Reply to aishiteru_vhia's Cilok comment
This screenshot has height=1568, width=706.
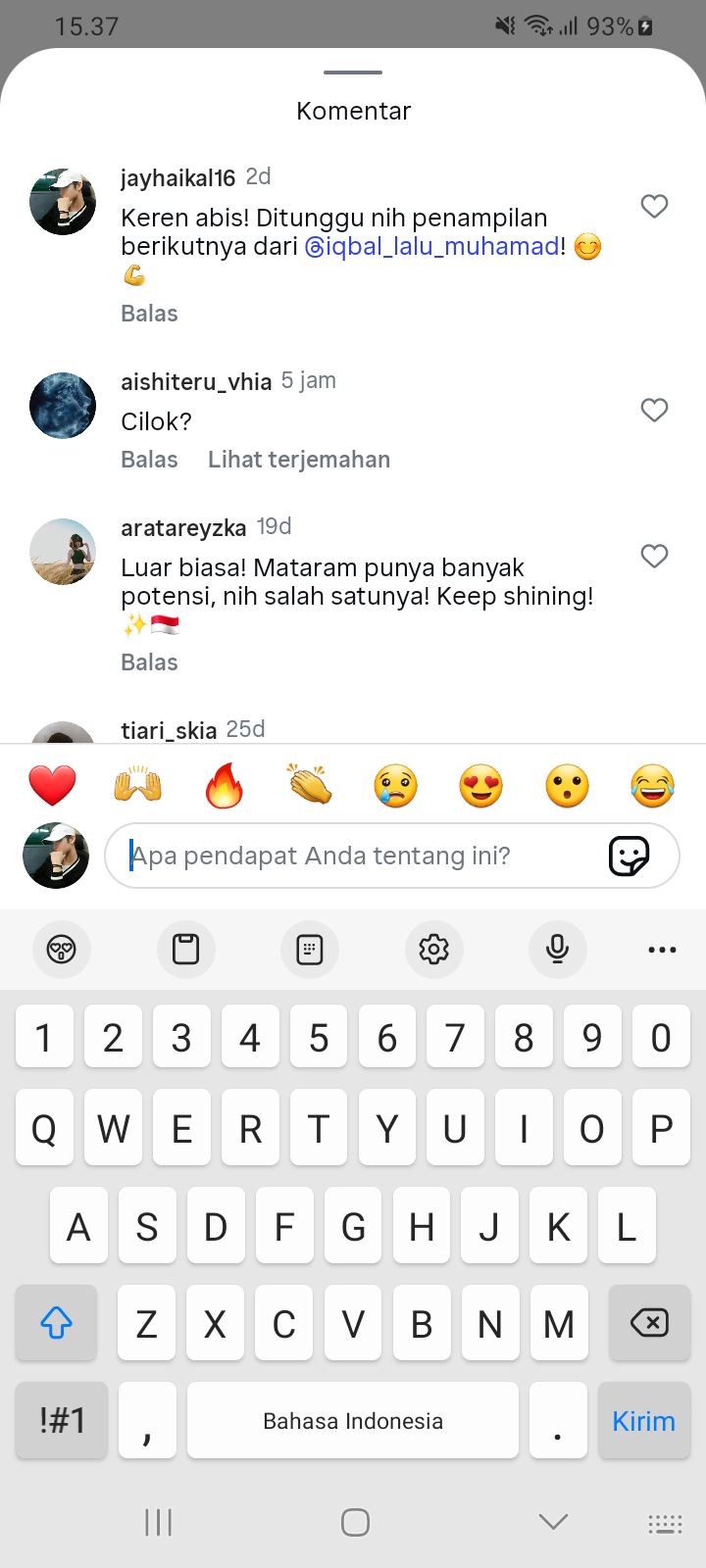click(x=149, y=460)
